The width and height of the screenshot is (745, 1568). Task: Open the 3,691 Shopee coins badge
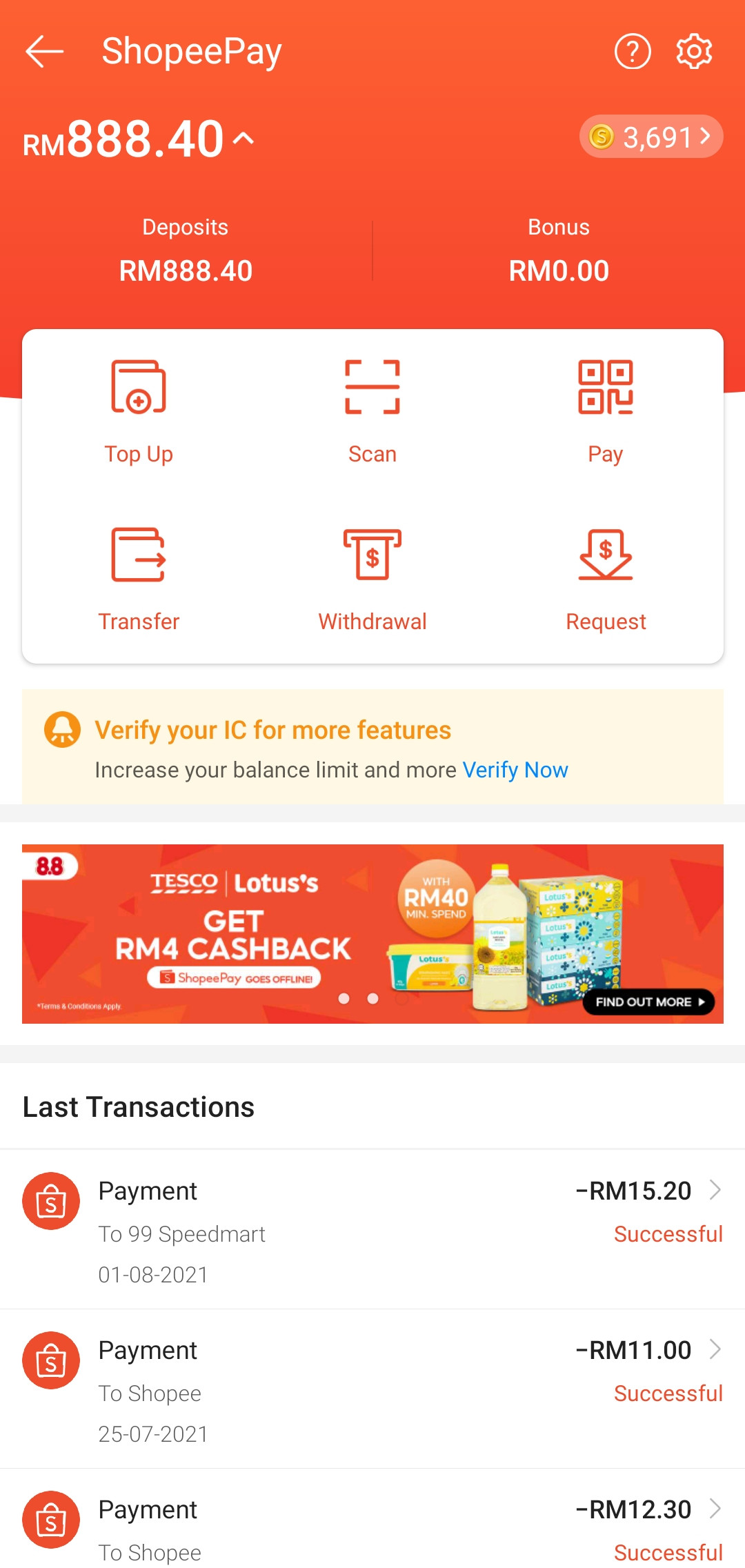click(651, 137)
